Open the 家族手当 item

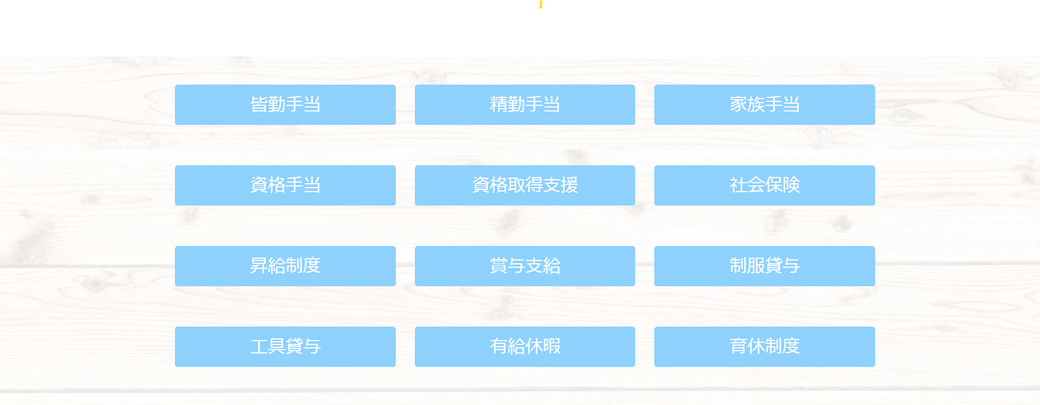pyautogui.click(x=764, y=105)
